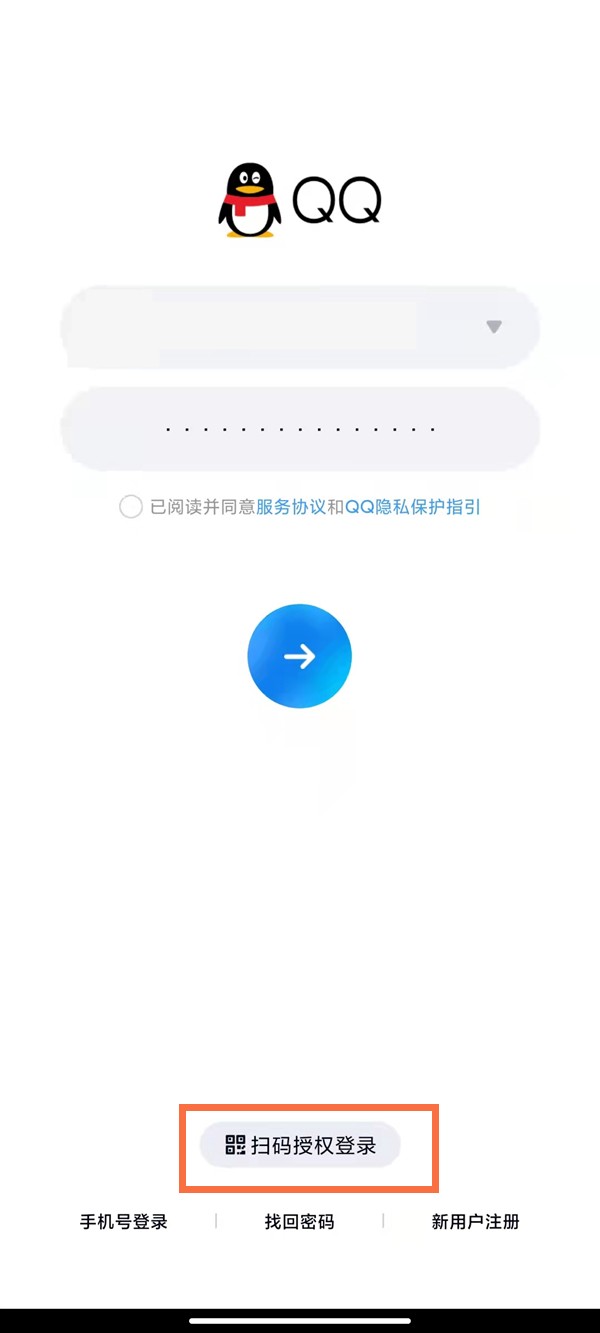Expand the saved accounts dropdown arrow
This screenshot has width=600, height=1333.
click(x=493, y=327)
